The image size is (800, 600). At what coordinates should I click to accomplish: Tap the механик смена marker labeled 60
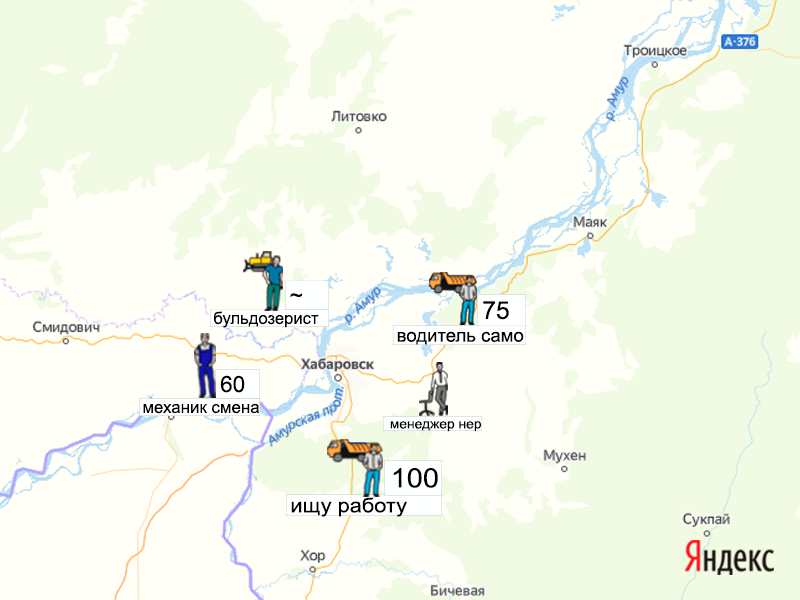[x=205, y=369]
